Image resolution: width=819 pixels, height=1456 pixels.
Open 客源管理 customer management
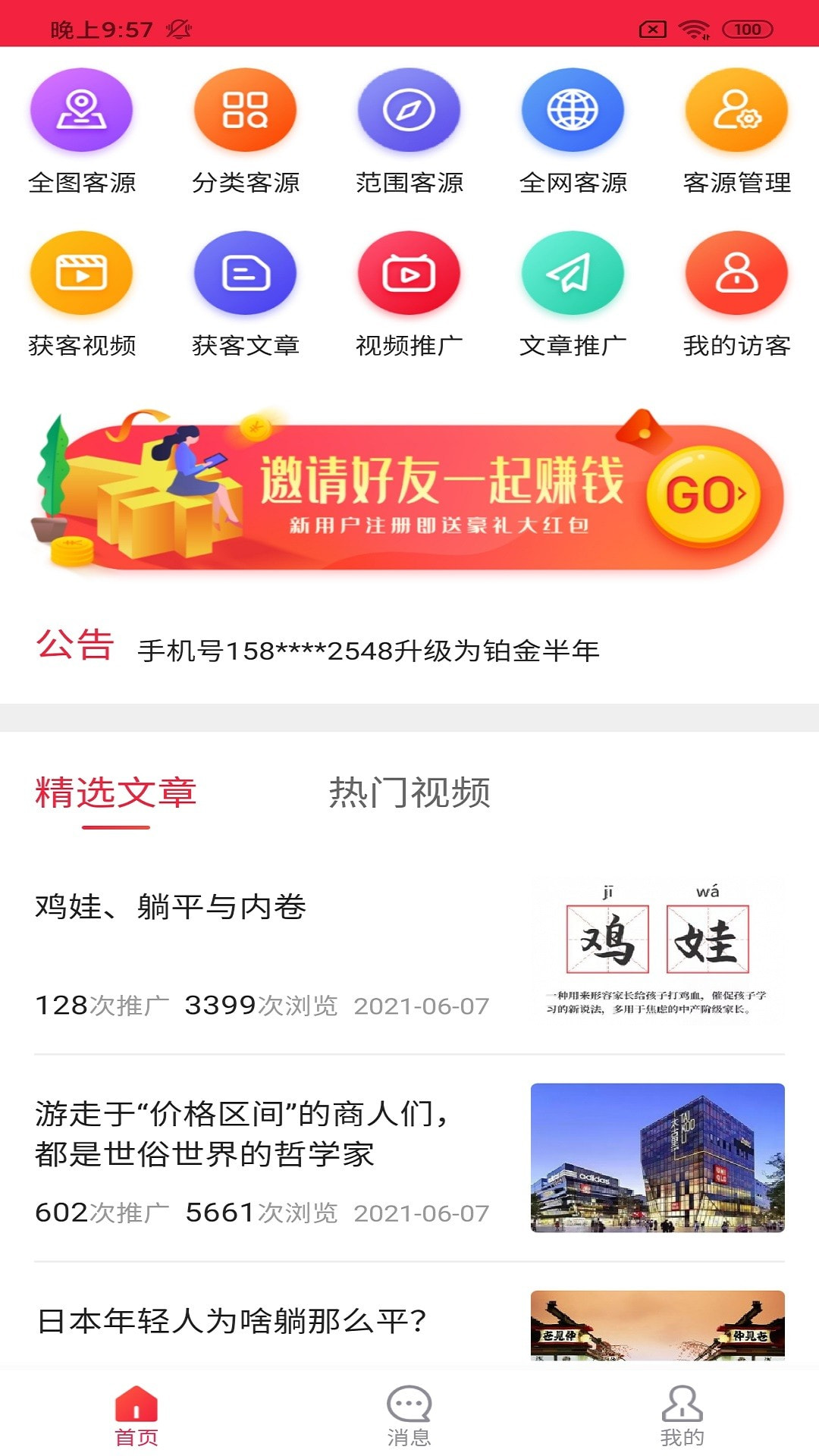(736, 130)
